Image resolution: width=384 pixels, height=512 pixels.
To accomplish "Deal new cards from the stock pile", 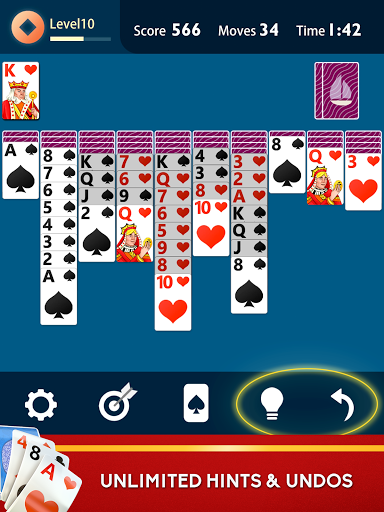I will click(337, 91).
